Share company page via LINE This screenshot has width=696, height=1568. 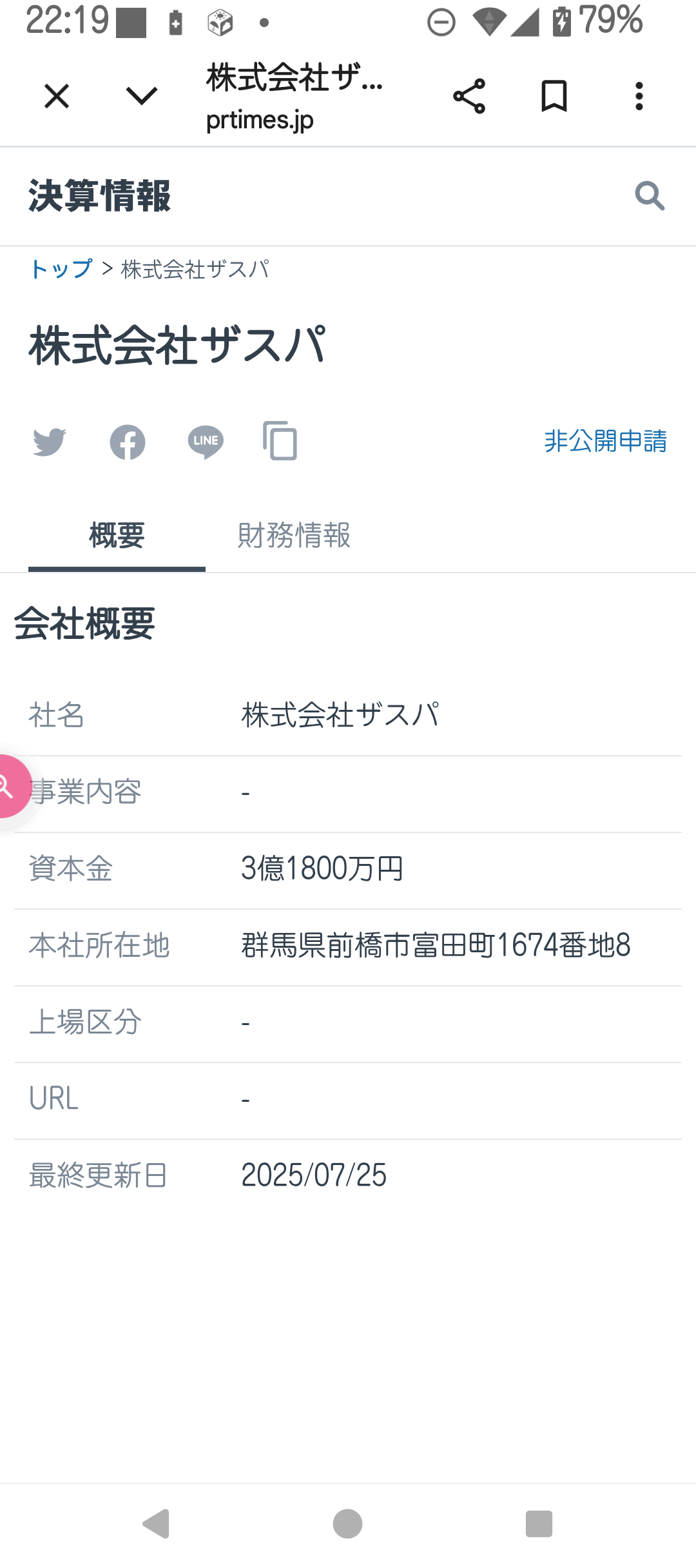(206, 442)
